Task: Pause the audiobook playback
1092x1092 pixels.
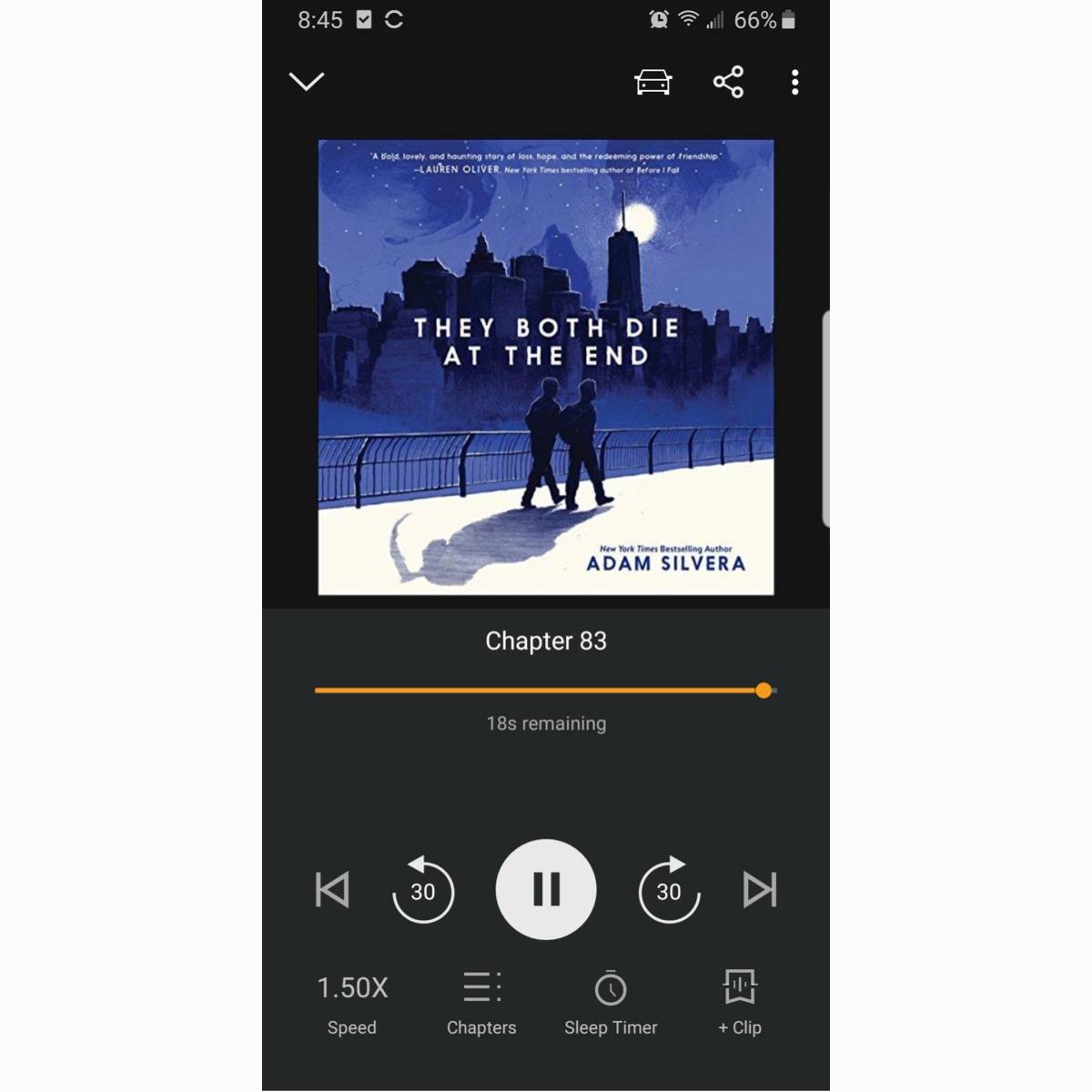Action: [x=546, y=889]
